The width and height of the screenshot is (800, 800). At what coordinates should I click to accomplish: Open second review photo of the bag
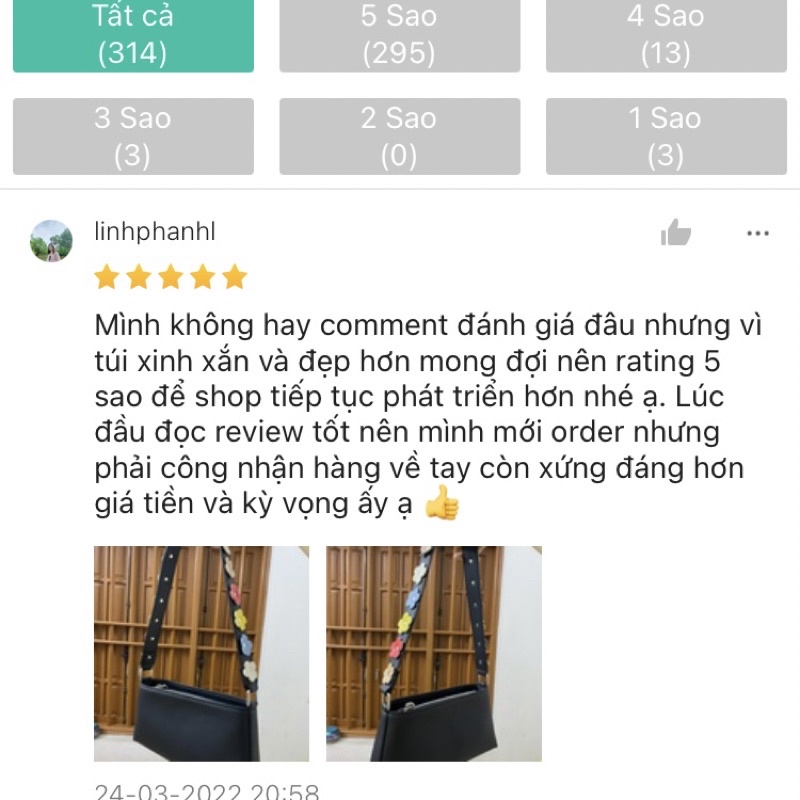click(x=434, y=654)
